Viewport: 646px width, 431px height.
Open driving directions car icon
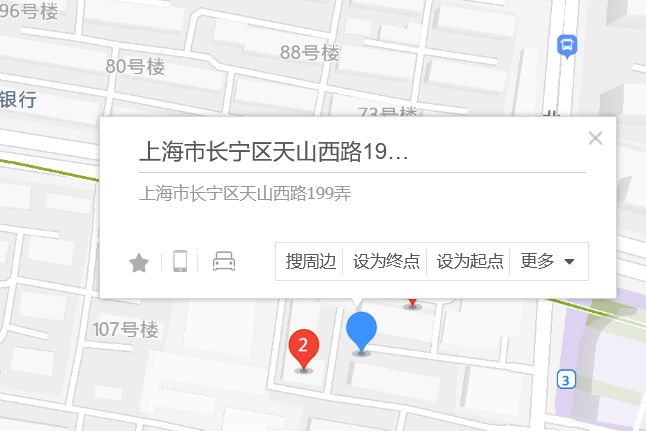tap(224, 262)
